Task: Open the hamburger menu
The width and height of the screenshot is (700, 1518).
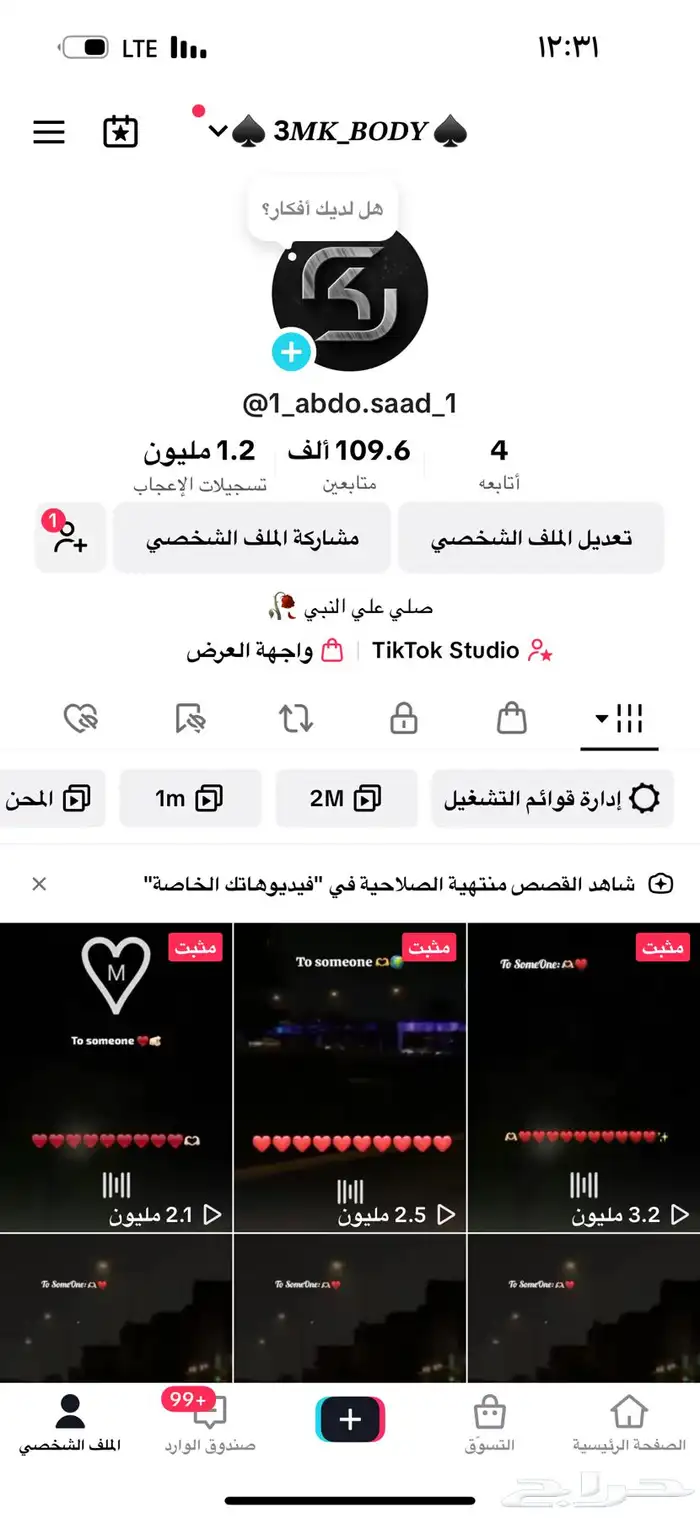Action: (x=49, y=132)
